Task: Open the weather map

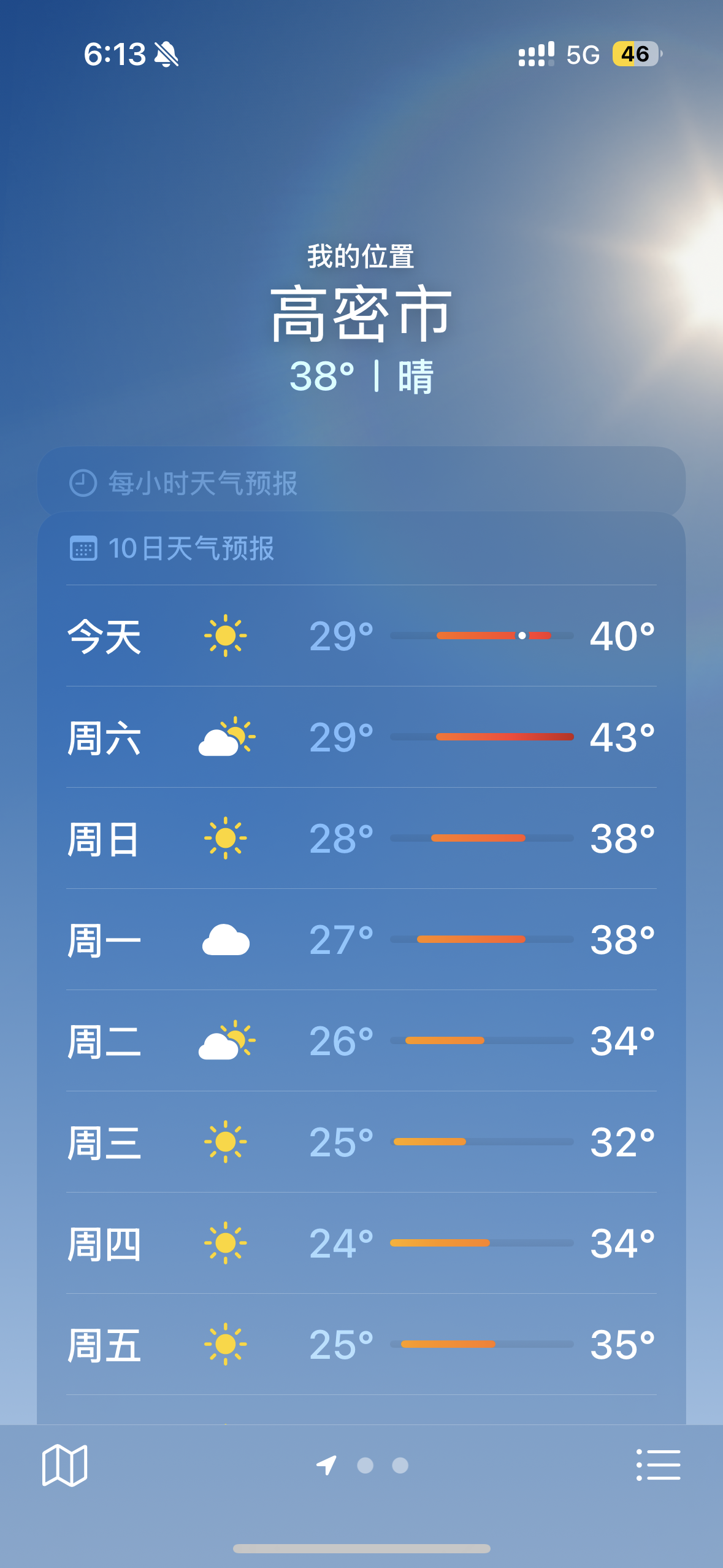Action: pos(64,1465)
